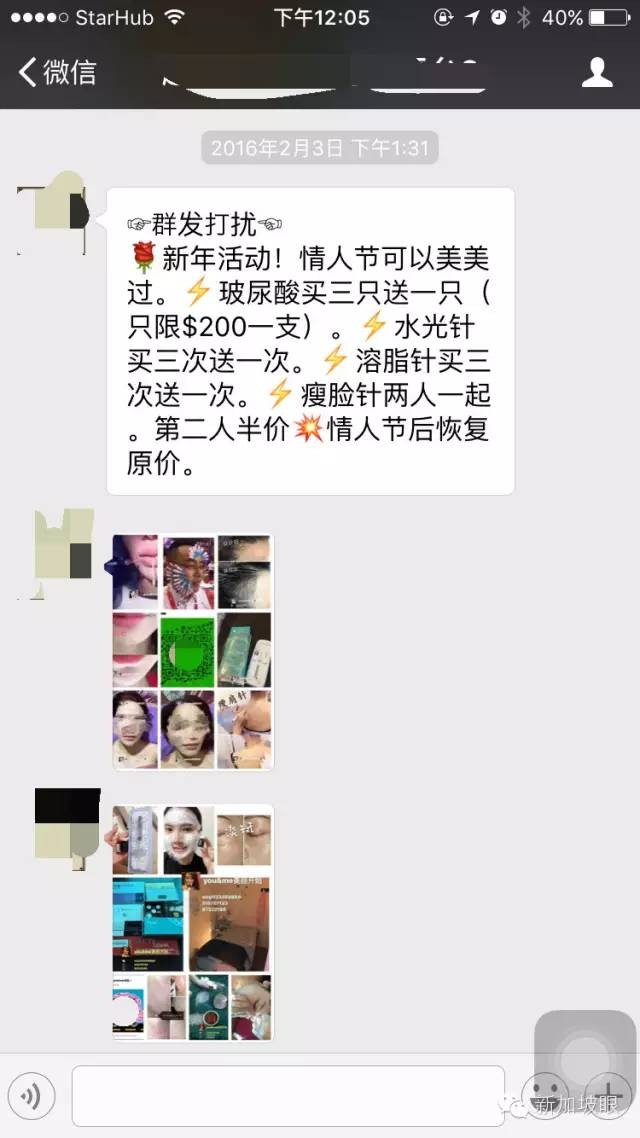Image resolution: width=640 pixels, height=1138 pixels.
Task: Open the contact profile icon
Action: [x=597, y=72]
